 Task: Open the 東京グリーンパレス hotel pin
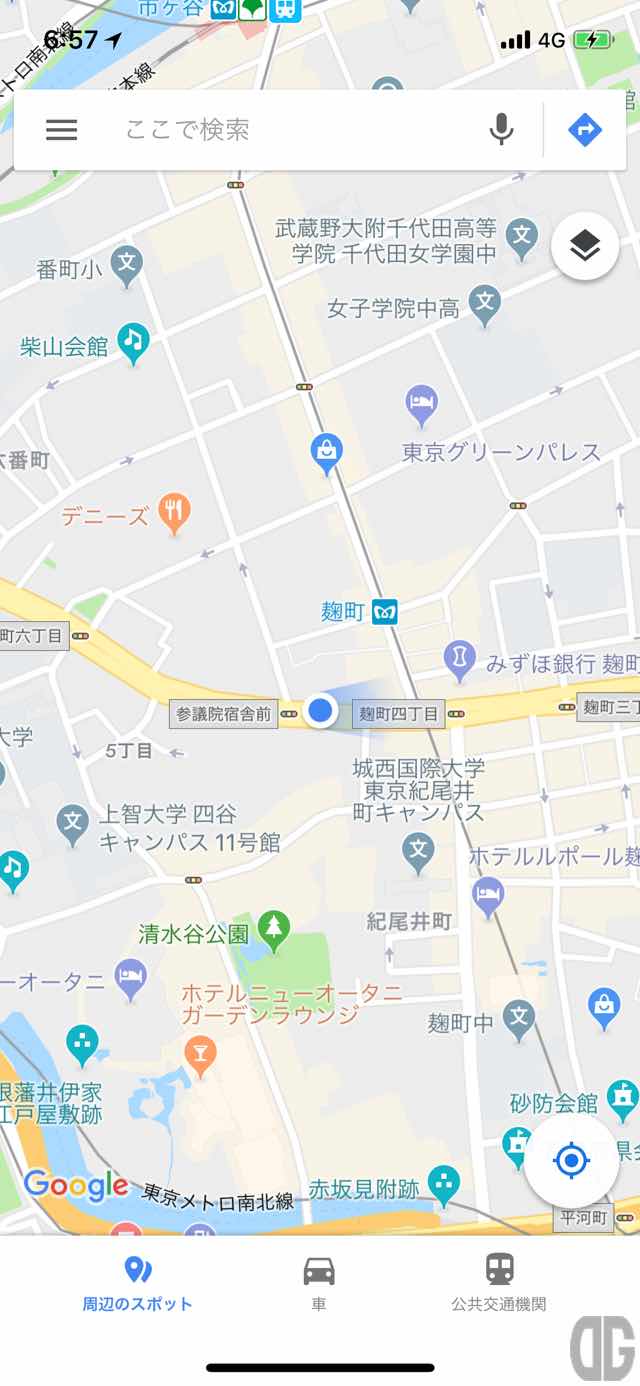[x=422, y=404]
